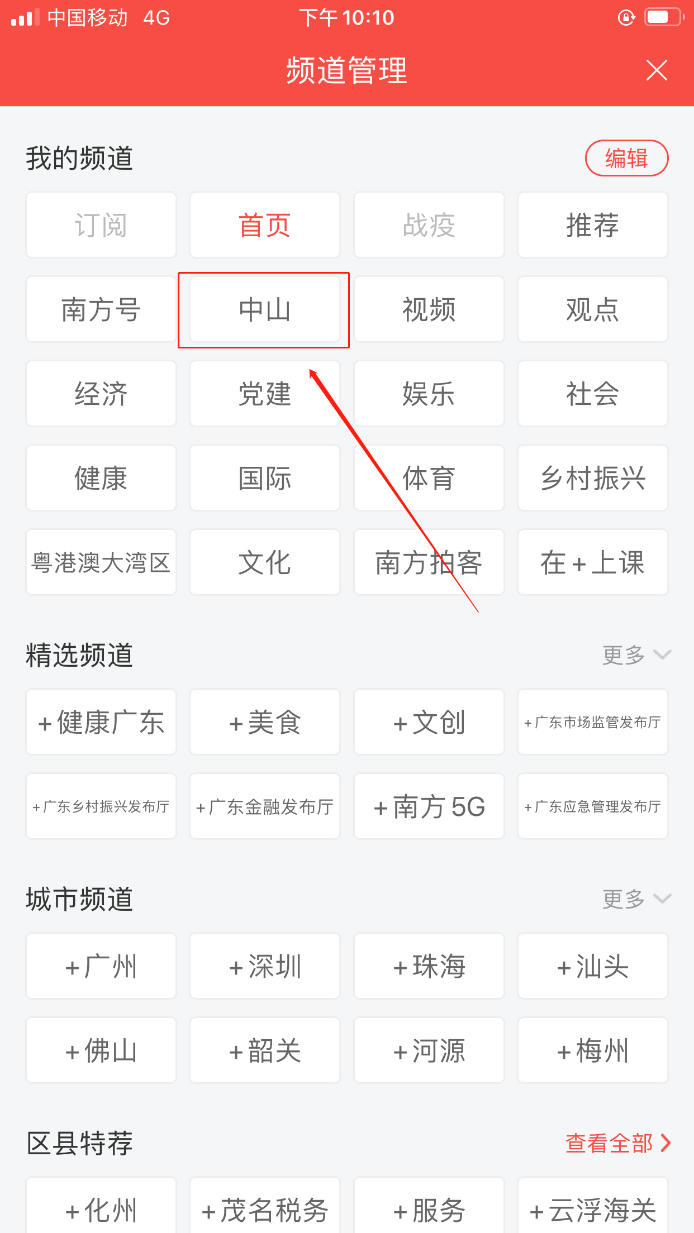Add the 广州 city channel

click(101, 966)
